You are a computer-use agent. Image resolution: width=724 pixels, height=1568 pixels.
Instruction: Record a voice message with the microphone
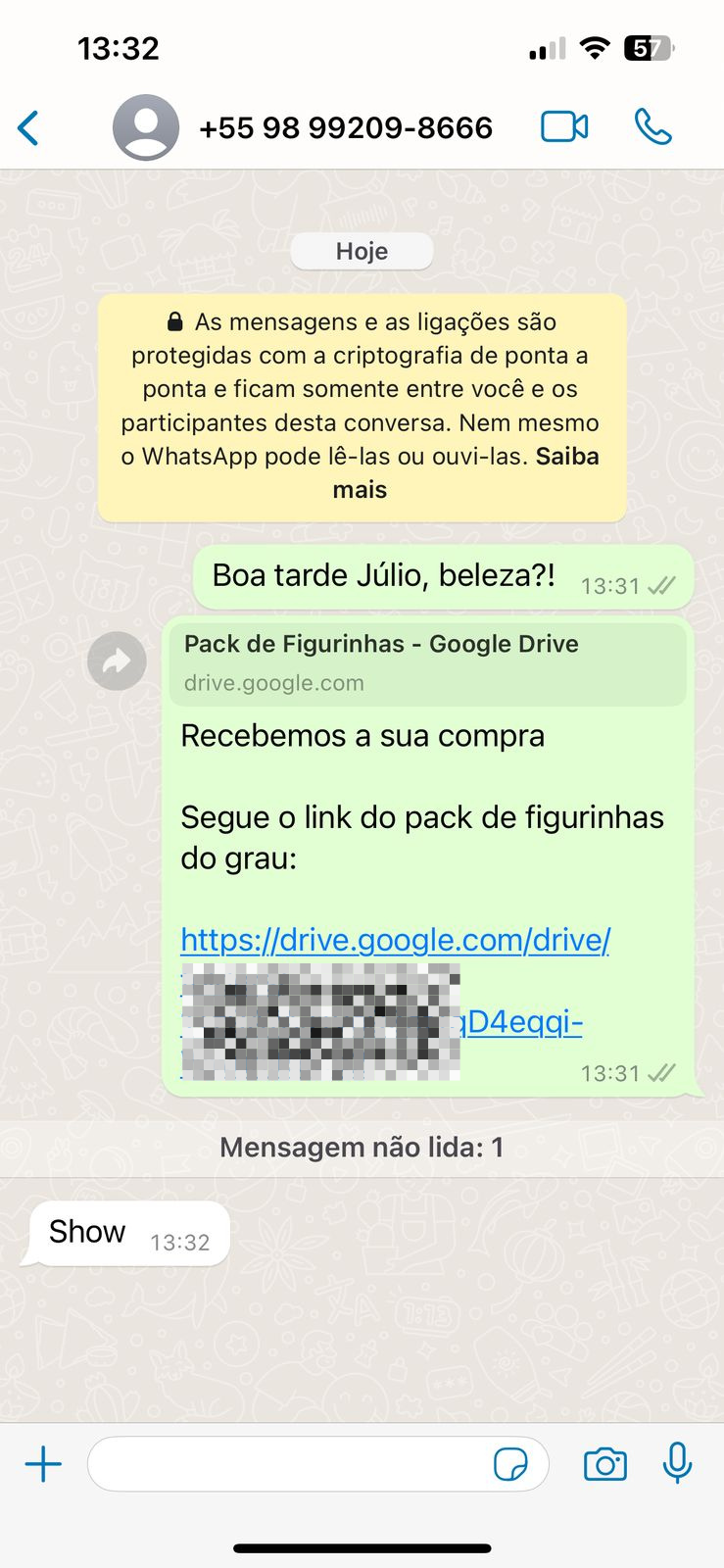click(x=678, y=1464)
